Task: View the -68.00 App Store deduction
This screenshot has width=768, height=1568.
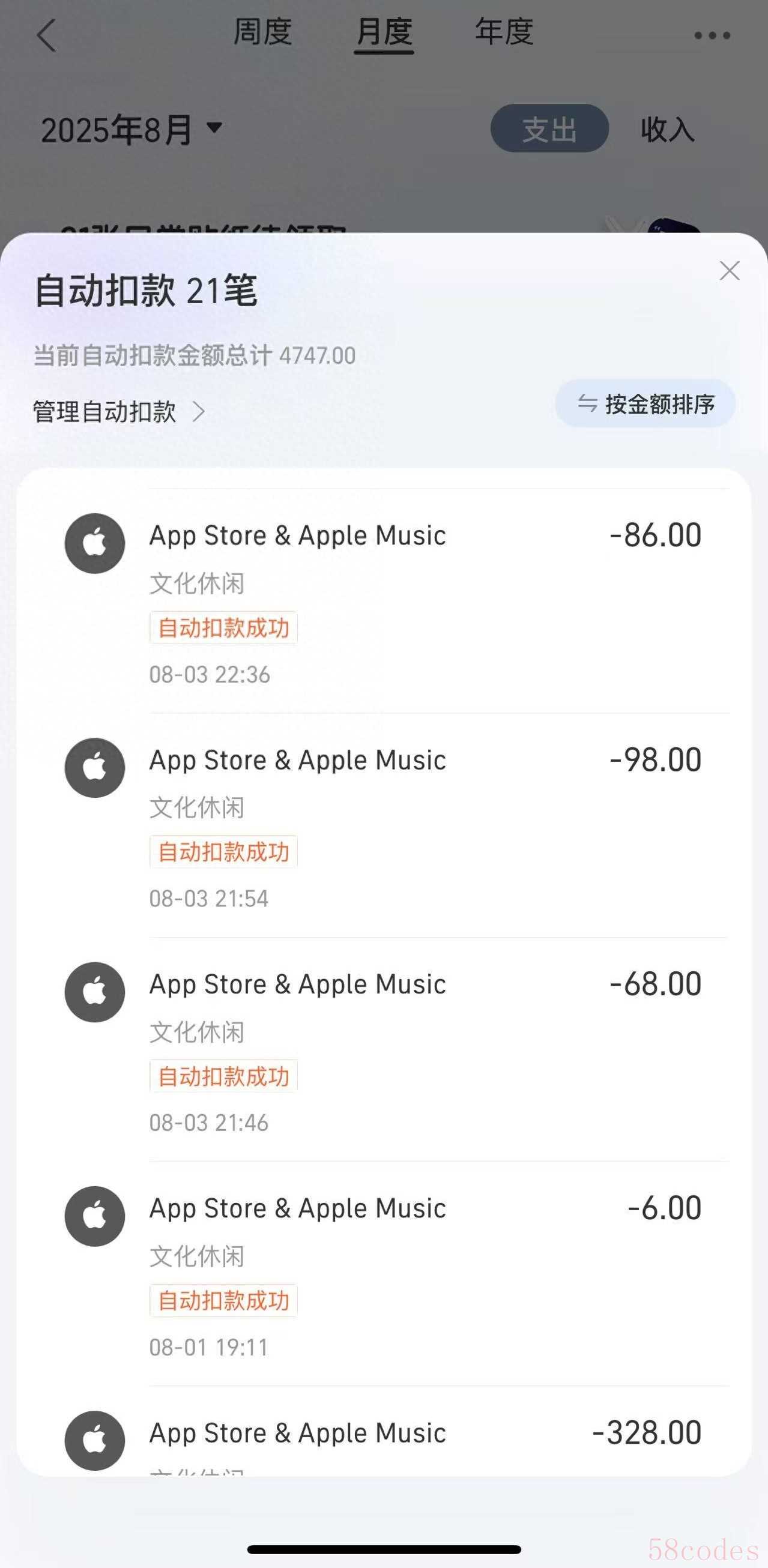Action: tap(384, 1049)
